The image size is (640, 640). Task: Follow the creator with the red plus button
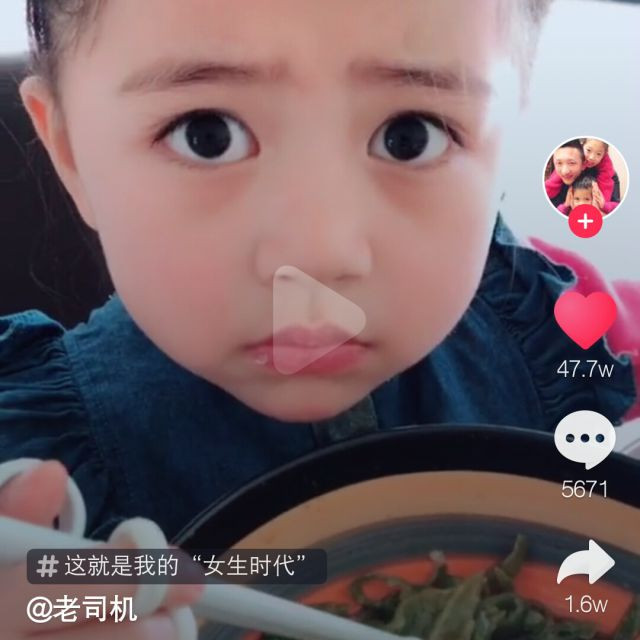pos(585,221)
